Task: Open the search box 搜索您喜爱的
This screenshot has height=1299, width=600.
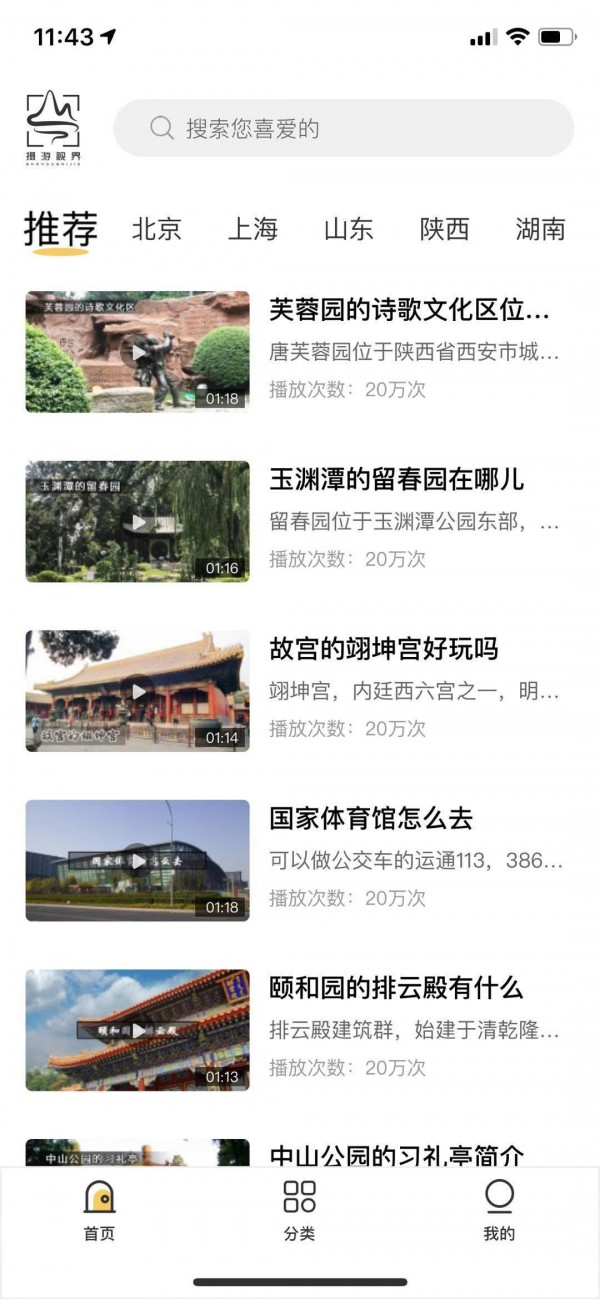Action: [x=343, y=128]
